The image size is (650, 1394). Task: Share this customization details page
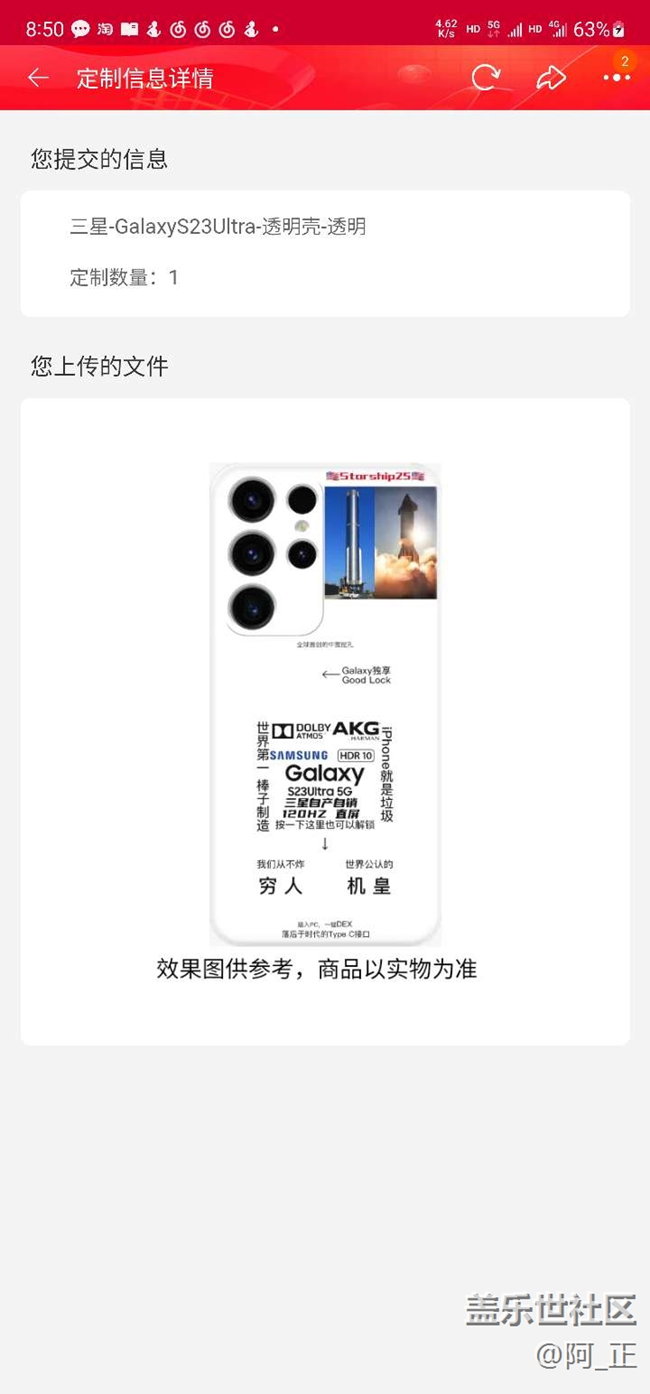(x=551, y=78)
